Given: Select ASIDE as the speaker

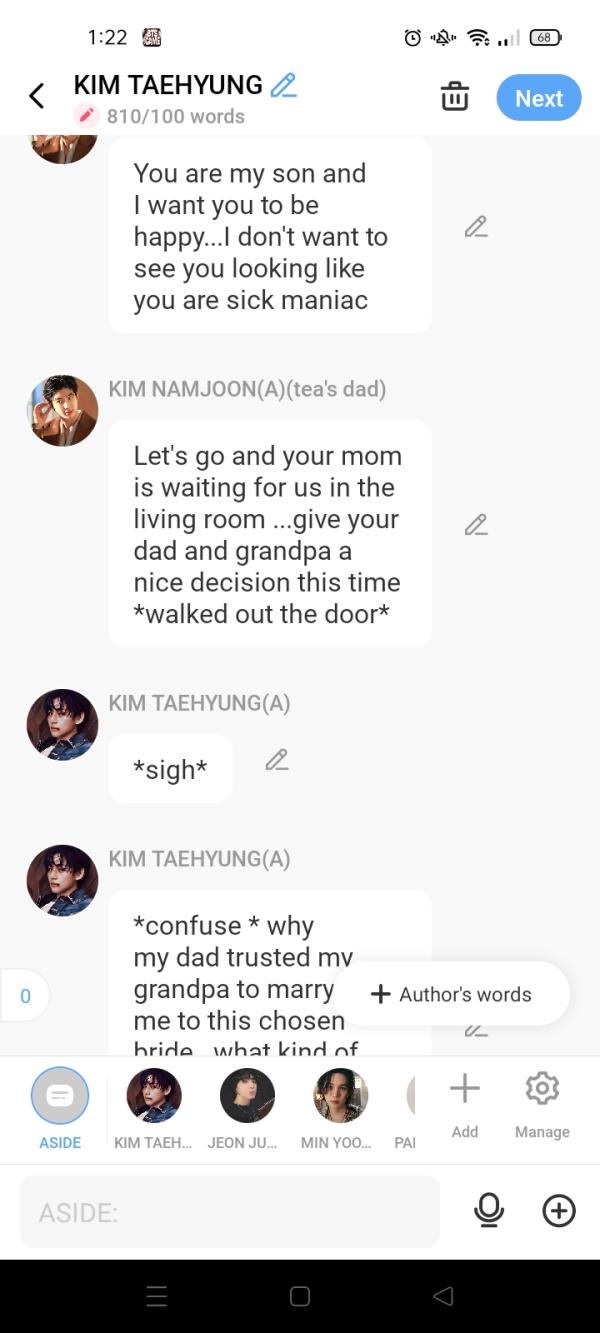Looking at the screenshot, I should click(x=60, y=1108).
